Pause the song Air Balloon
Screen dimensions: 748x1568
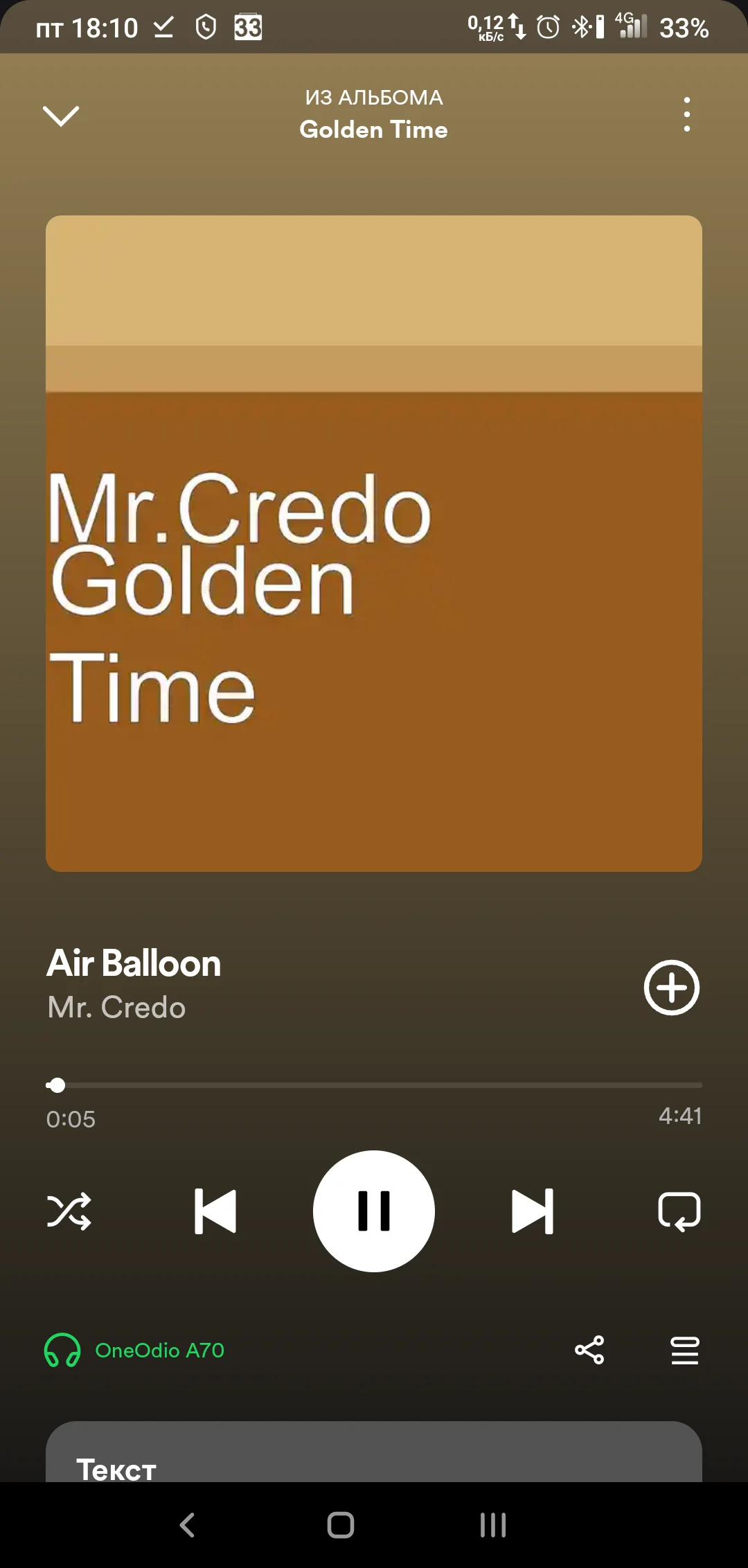(374, 1211)
